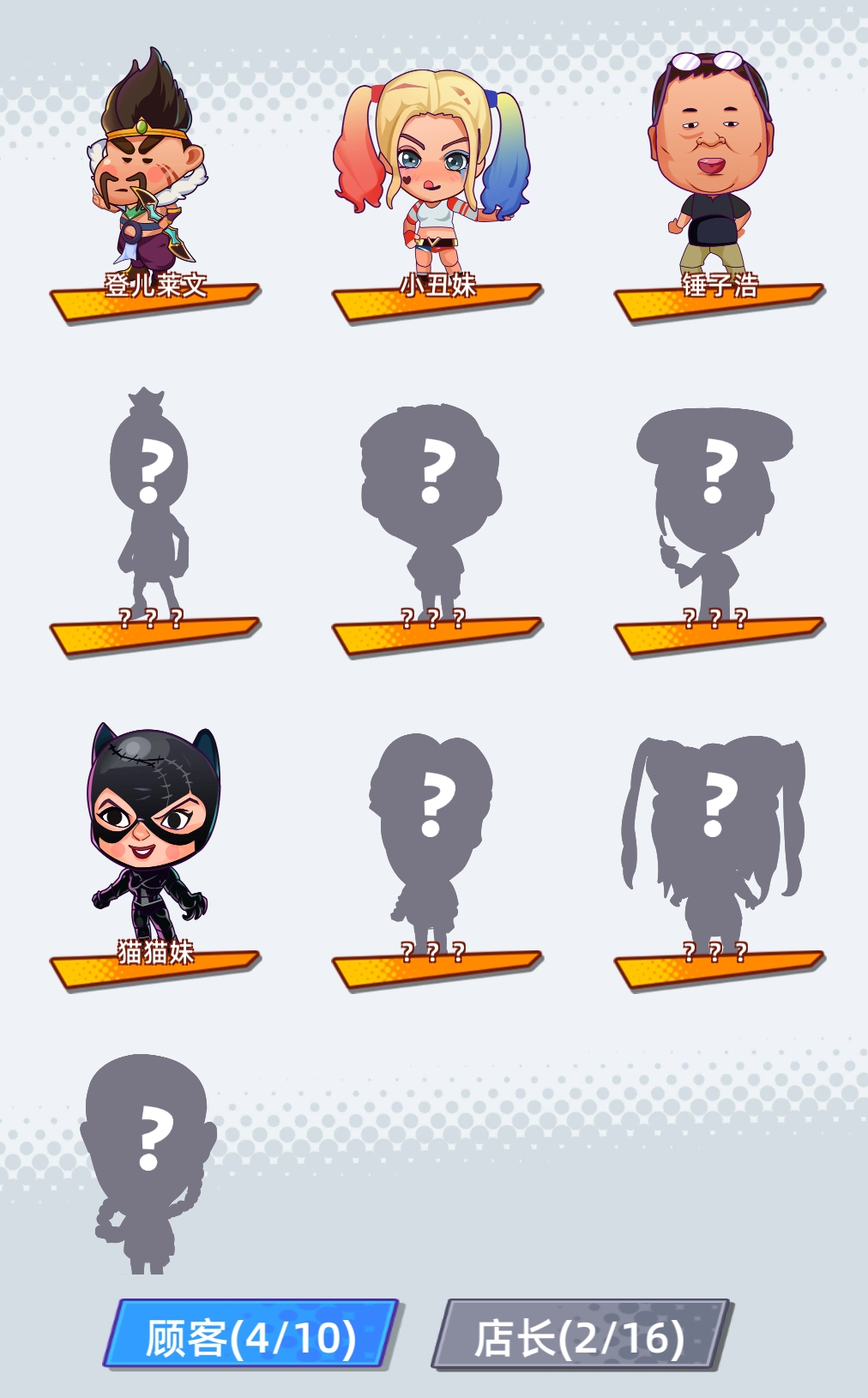Switch to the 店长(2/16) tab
Image resolution: width=868 pixels, height=1398 pixels.
coord(580,1335)
